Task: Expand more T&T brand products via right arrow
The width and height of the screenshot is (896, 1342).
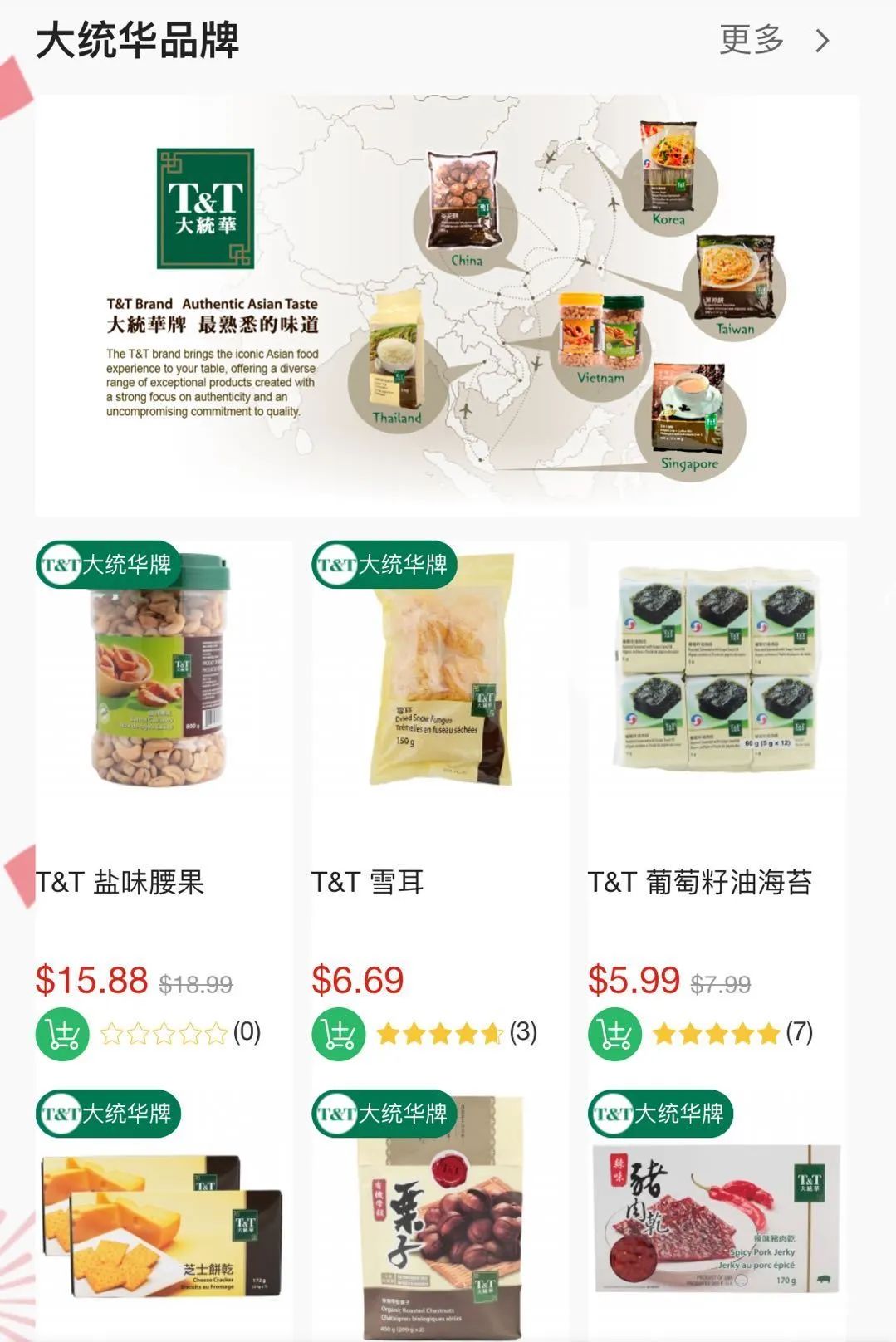Action: coord(822,40)
